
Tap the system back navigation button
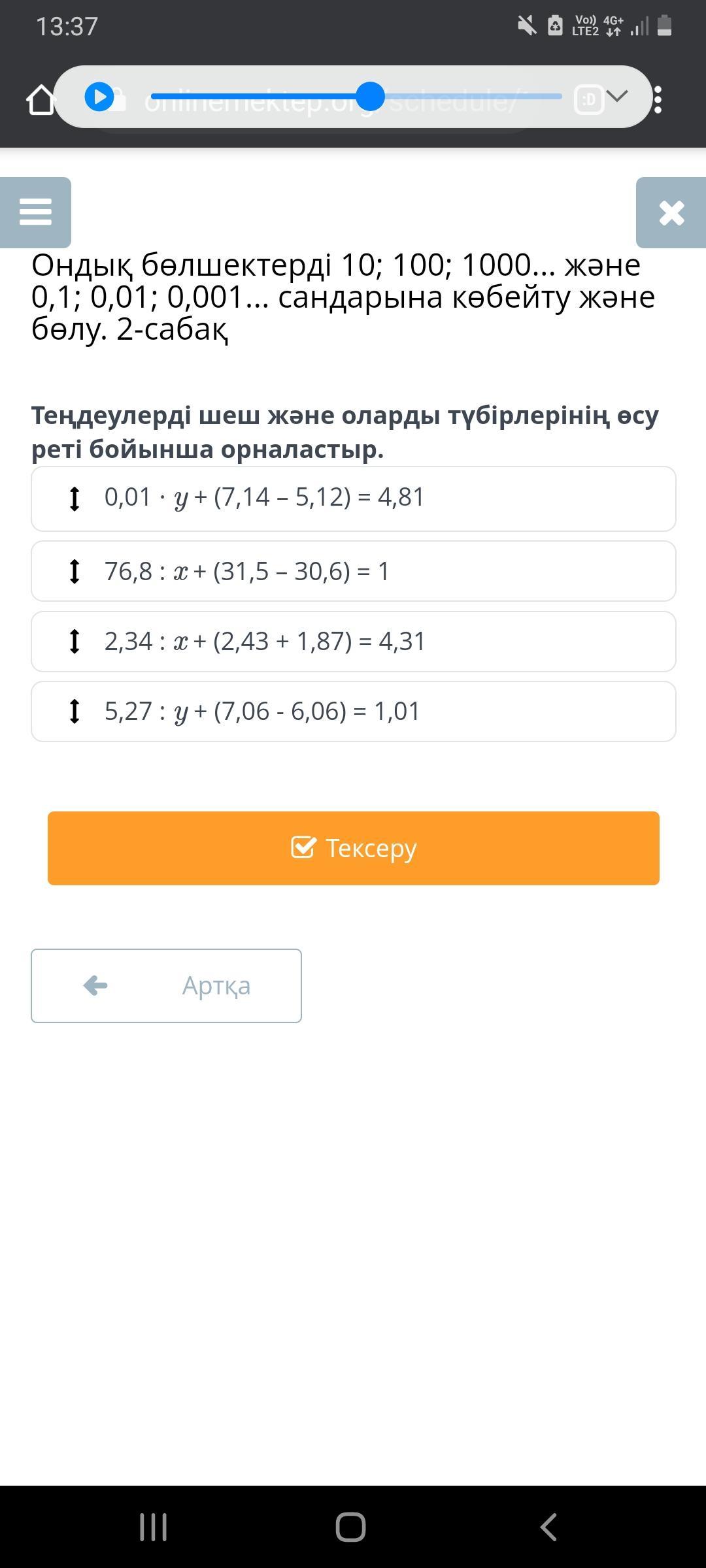click(549, 1527)
